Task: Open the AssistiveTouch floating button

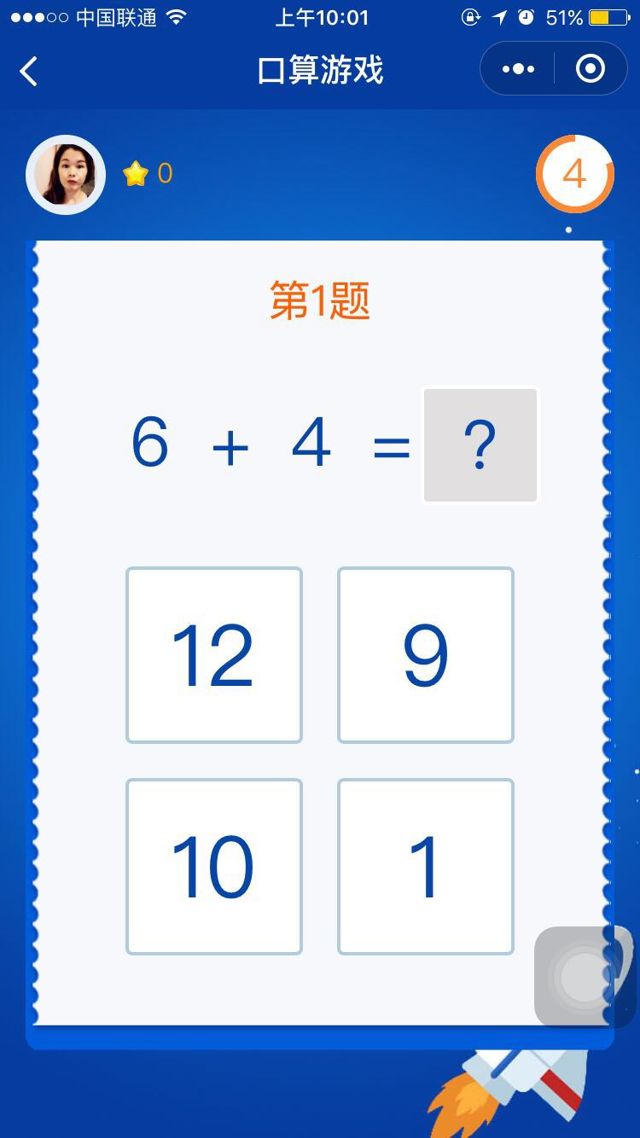Action: pyautogui.click(x=583, y=976)
